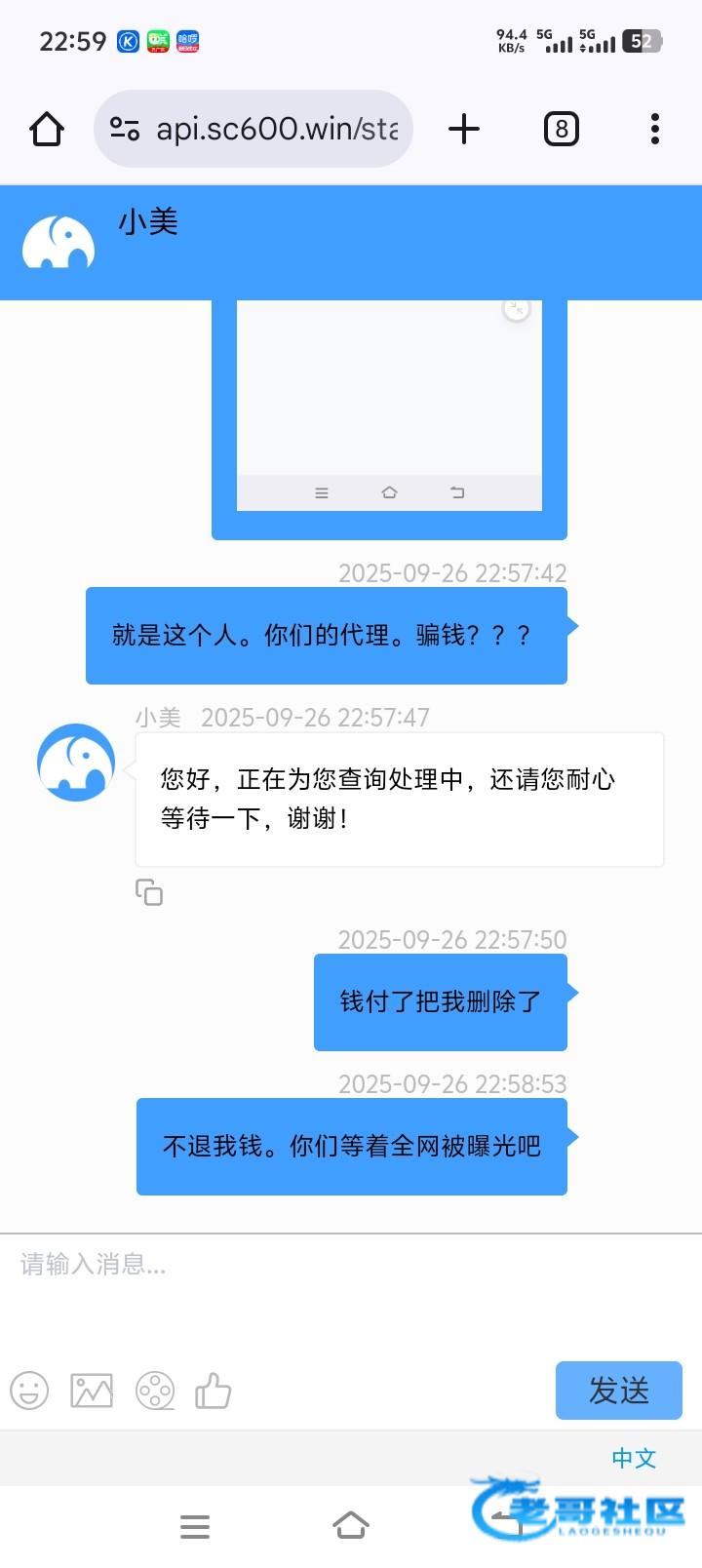The image size is (702, 1568).
Task: Copy 小美's reply message
Action: coord(149,892)
